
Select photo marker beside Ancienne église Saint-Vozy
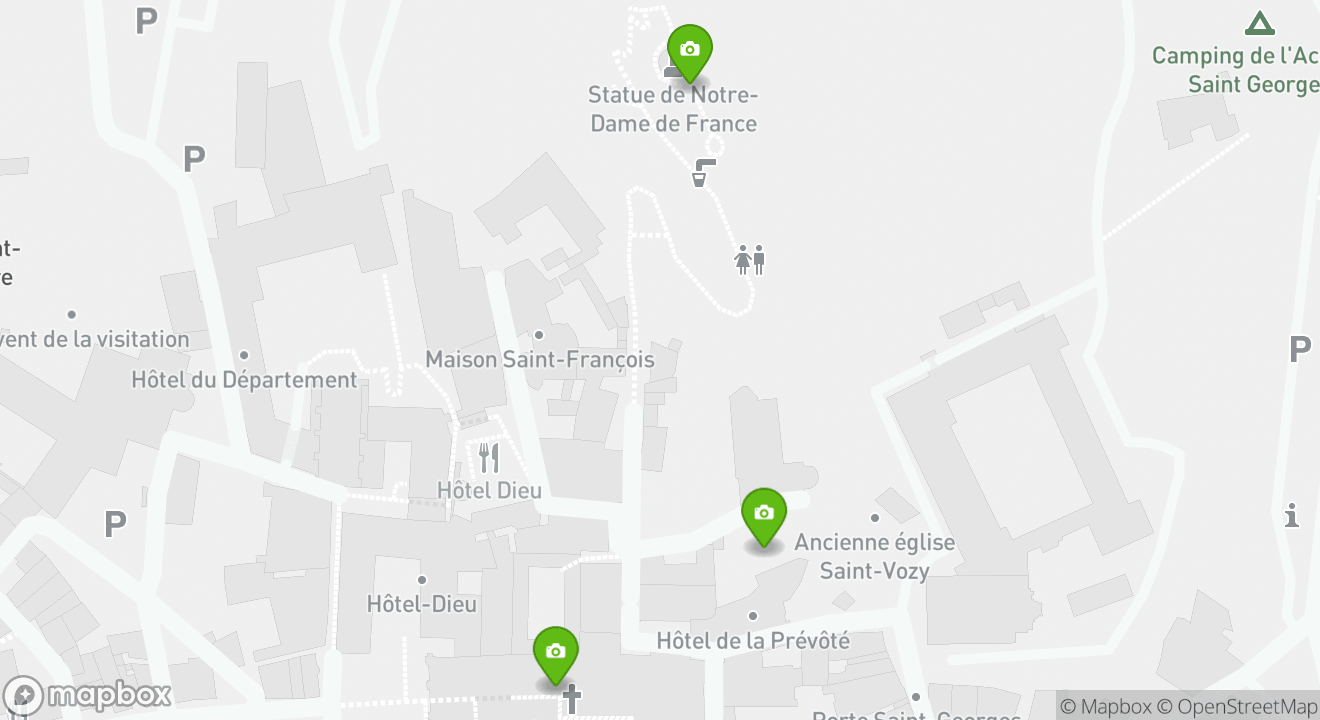(x=764, y=514)
